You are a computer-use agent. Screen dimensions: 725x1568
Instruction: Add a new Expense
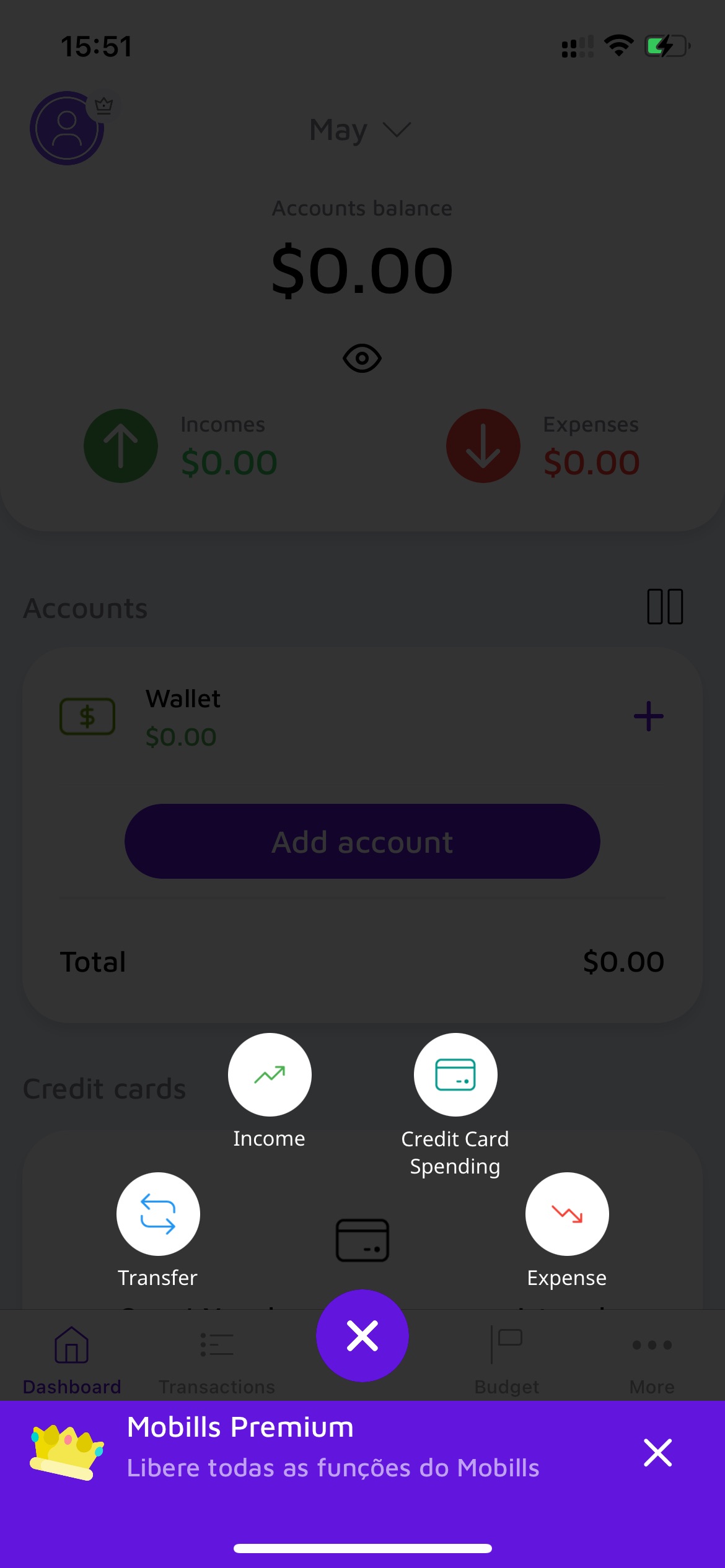(567, 1214)
